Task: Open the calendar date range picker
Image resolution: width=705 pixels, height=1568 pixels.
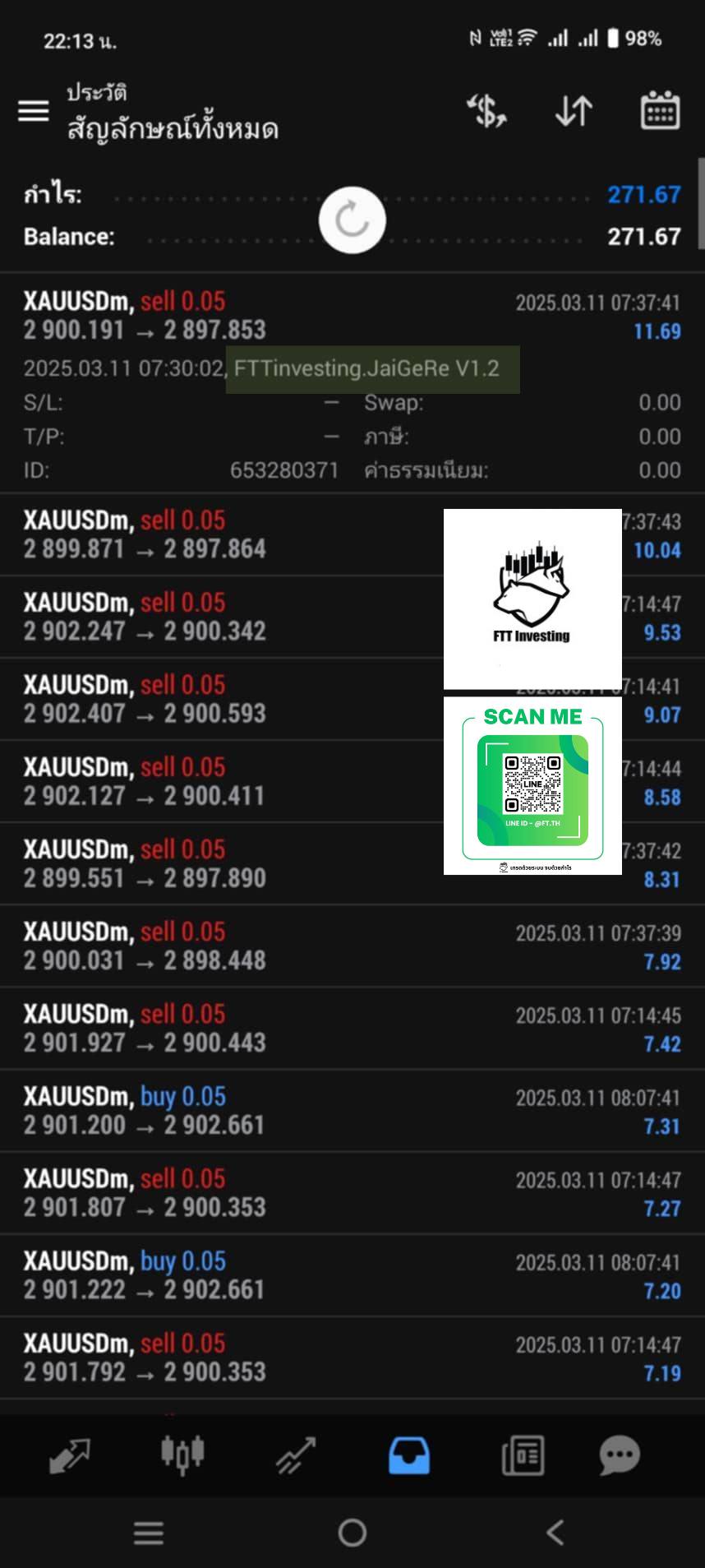Action: tap(660, 110)
